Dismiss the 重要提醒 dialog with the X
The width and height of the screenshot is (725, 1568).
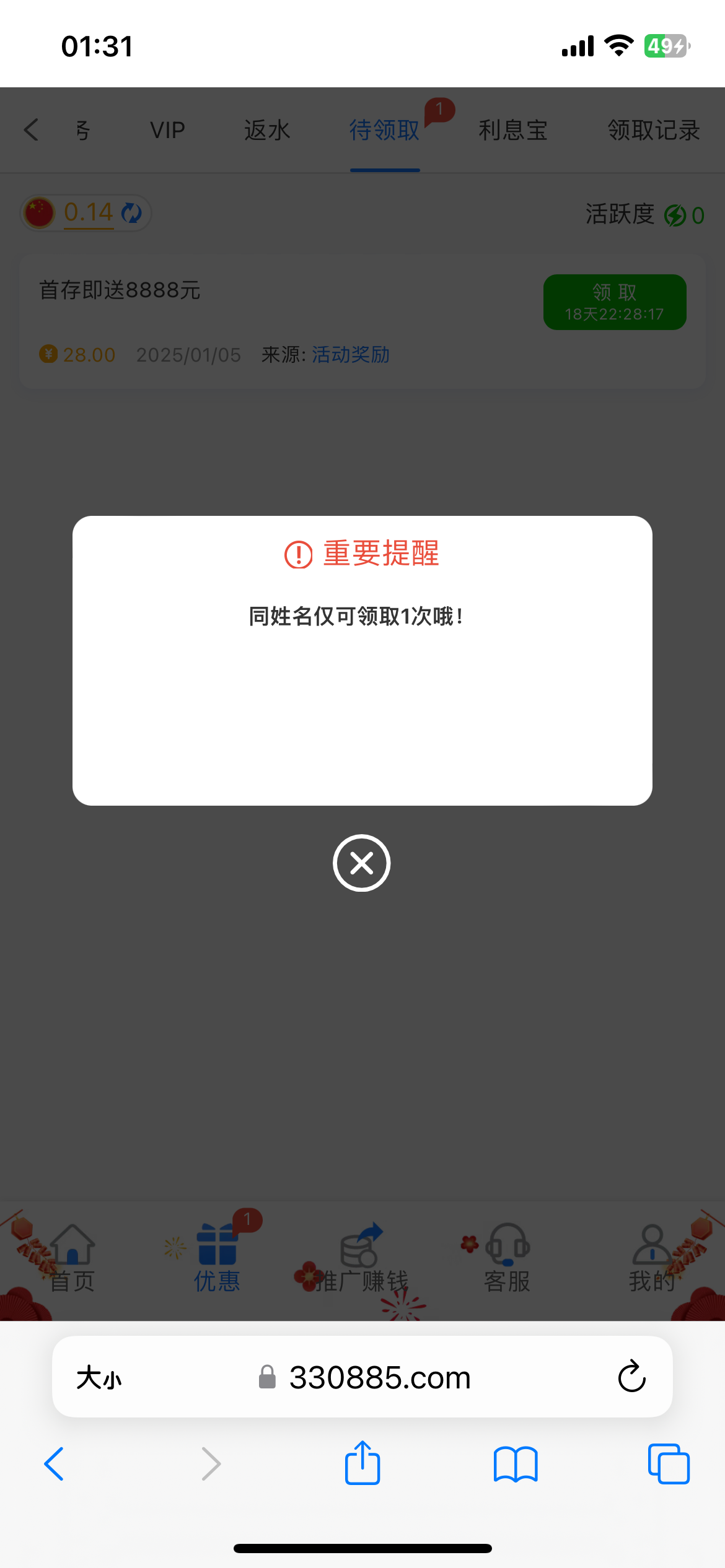(361, 863)
